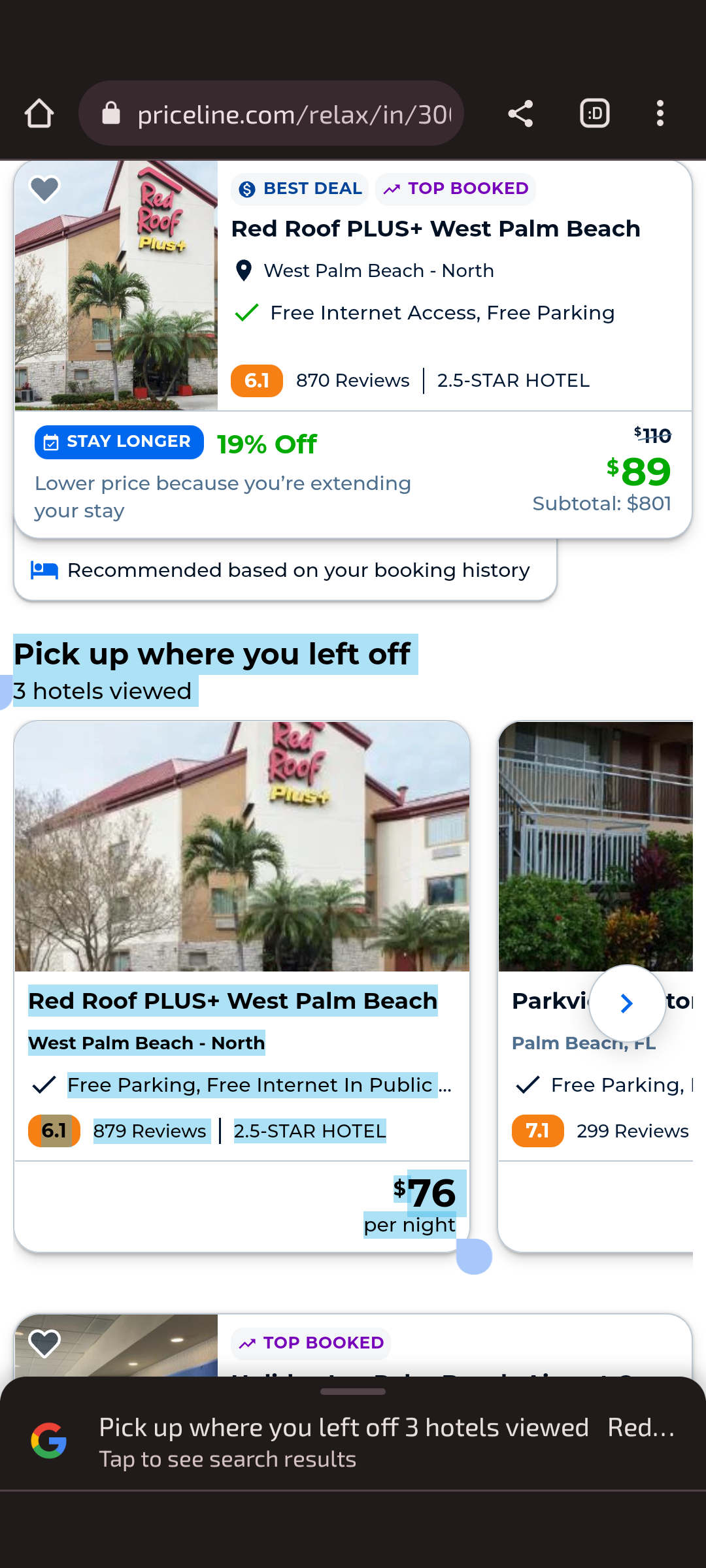Screen dimensions: 706x1568
Task: Save Red Roof PLUS+ to favorites
Action: click(x=44, y=189)
